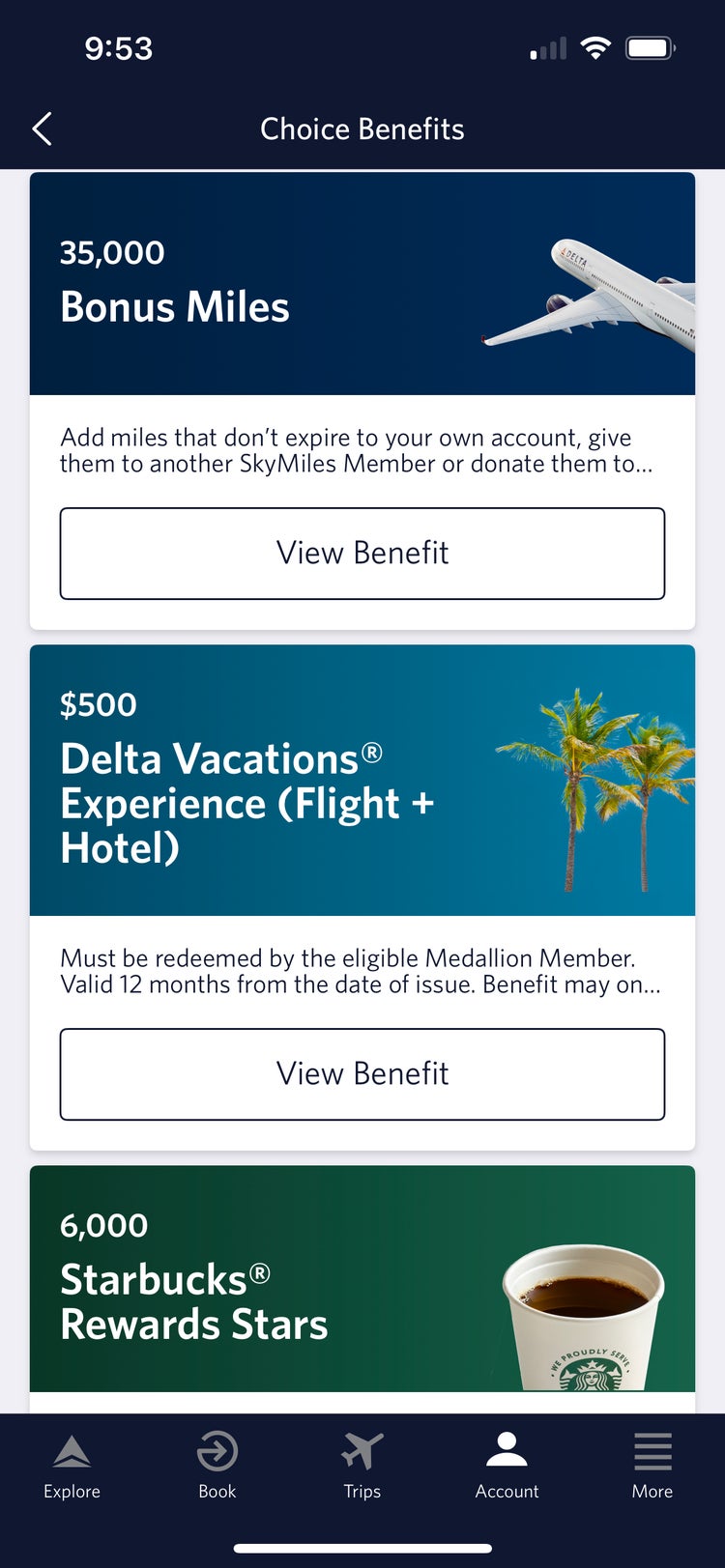
Task: Open the 35,000 Bonus Miles card
Action: [x=362, y=283]
